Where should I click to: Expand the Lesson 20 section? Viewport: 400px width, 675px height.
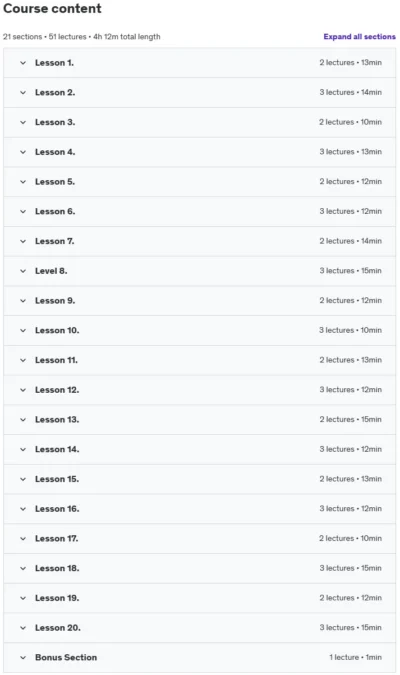(200, 628)
